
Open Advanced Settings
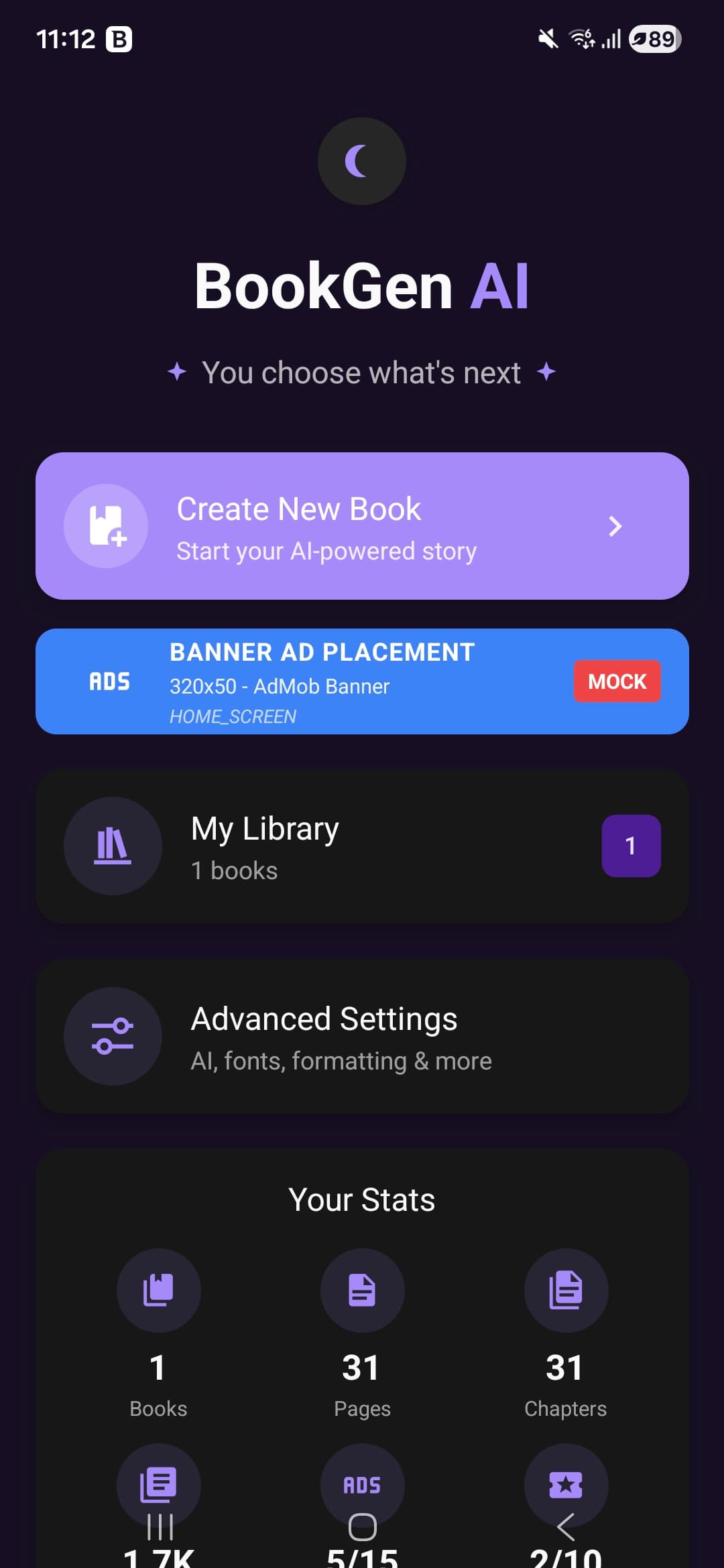[x=362, y=1036]
